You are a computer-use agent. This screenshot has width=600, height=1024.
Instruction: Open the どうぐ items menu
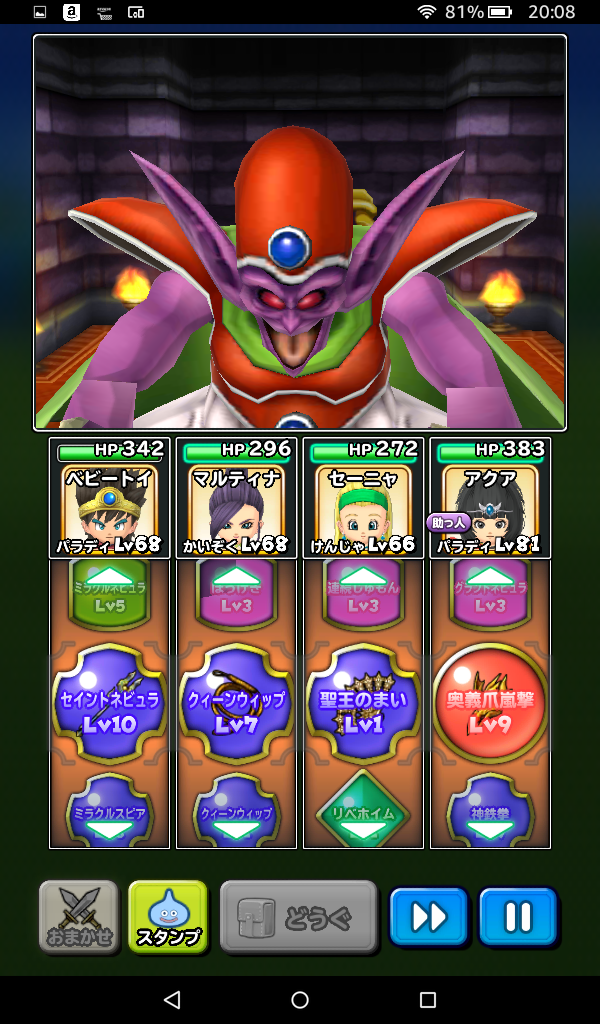298,917
